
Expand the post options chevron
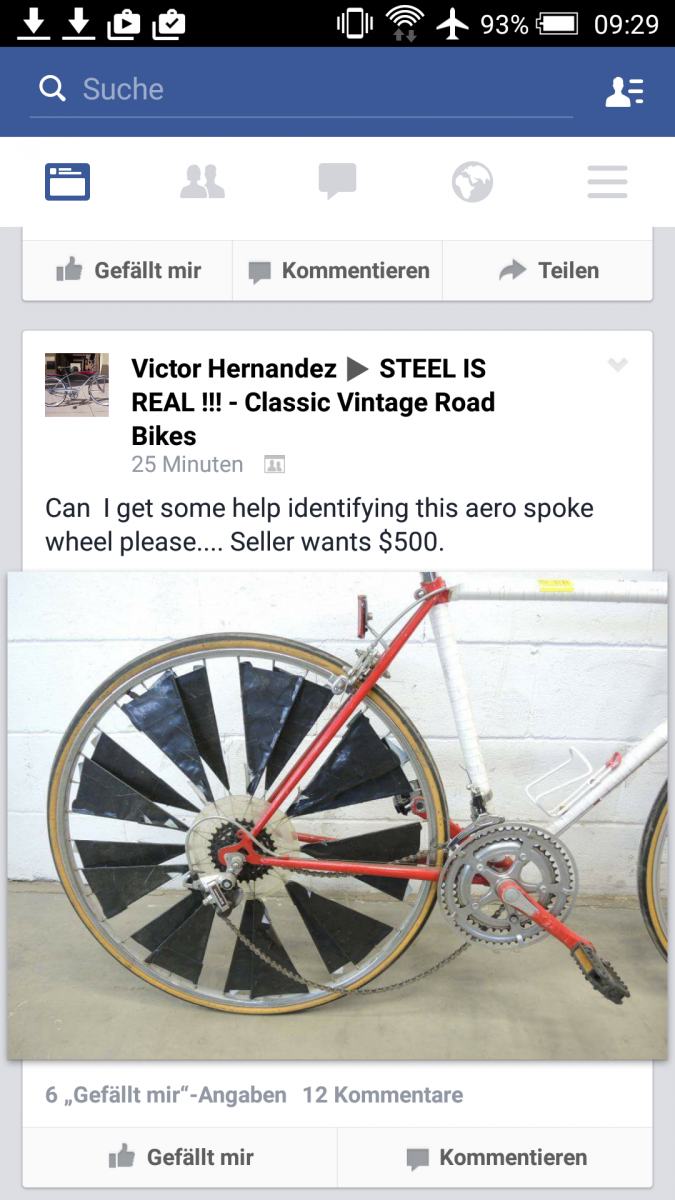click(618, 365)
